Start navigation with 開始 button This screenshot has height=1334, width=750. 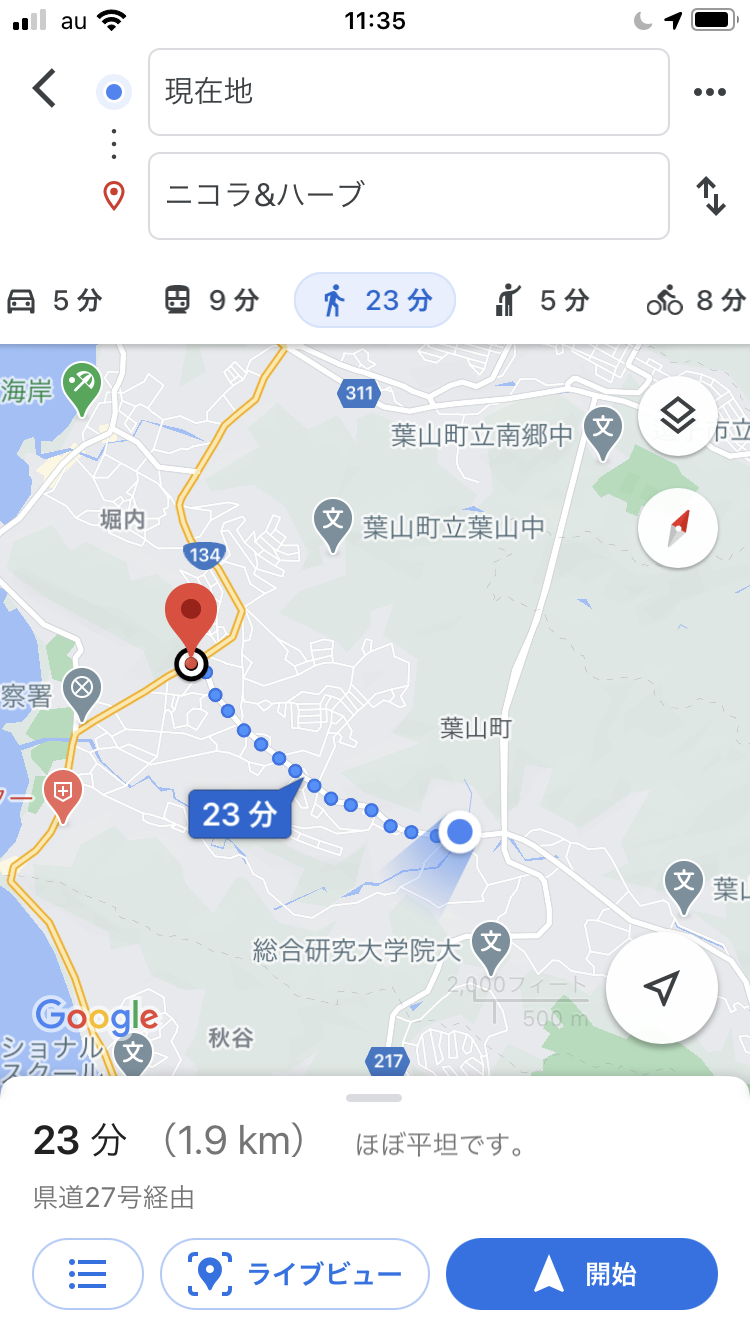coord(581,1274)
